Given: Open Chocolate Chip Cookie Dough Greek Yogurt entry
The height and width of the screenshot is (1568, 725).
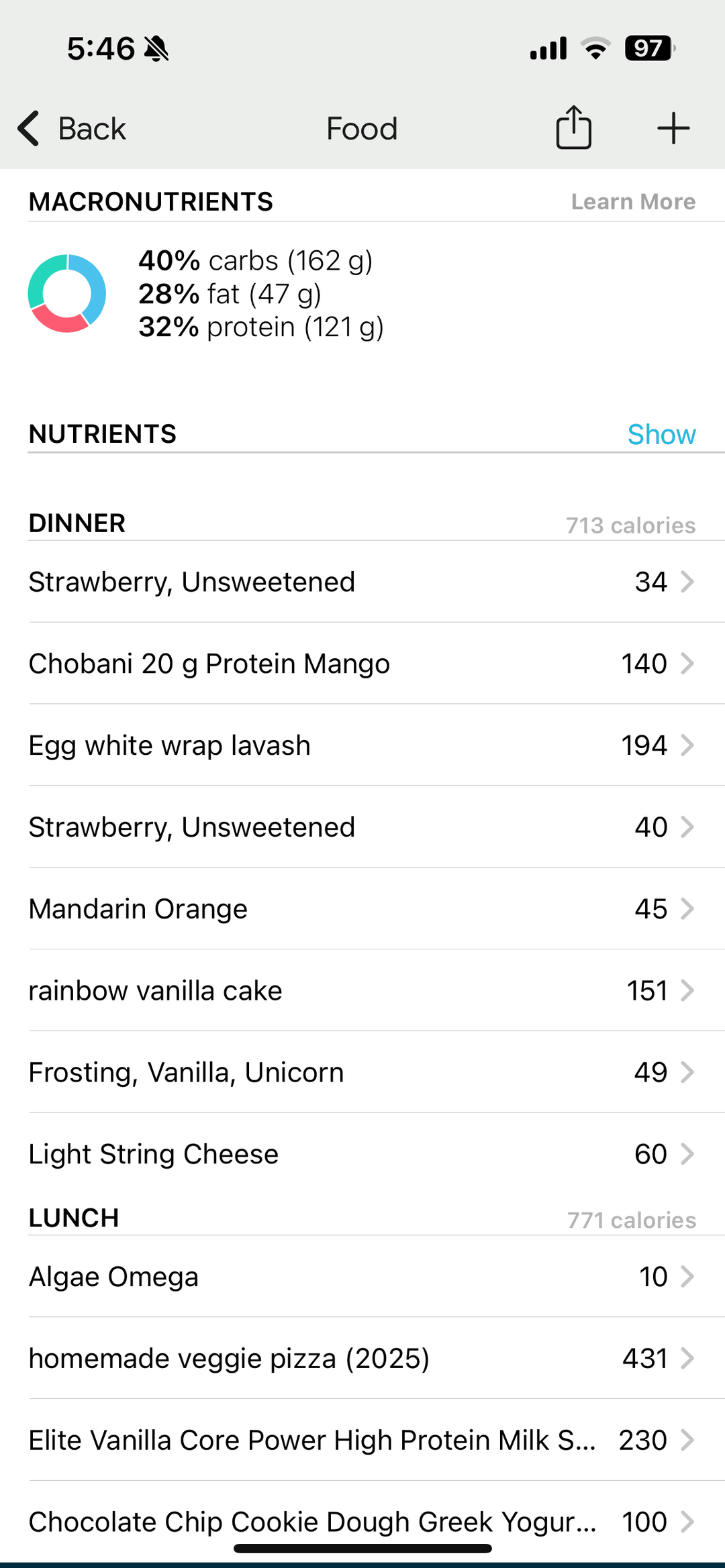Looking at the screenshot, I should pyautogui.click(x=362, y=1522).
